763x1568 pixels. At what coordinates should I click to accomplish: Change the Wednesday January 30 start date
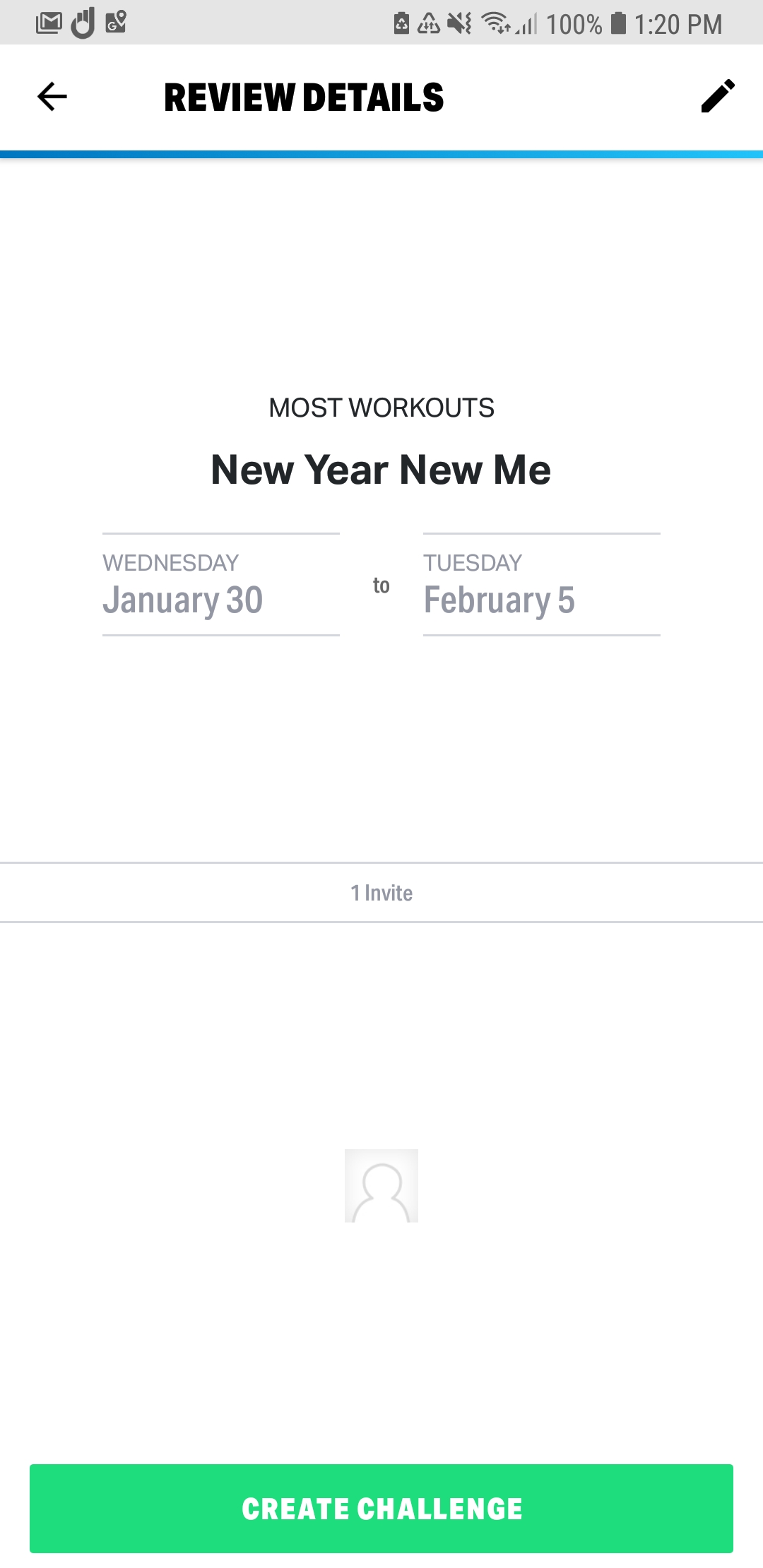220,585
